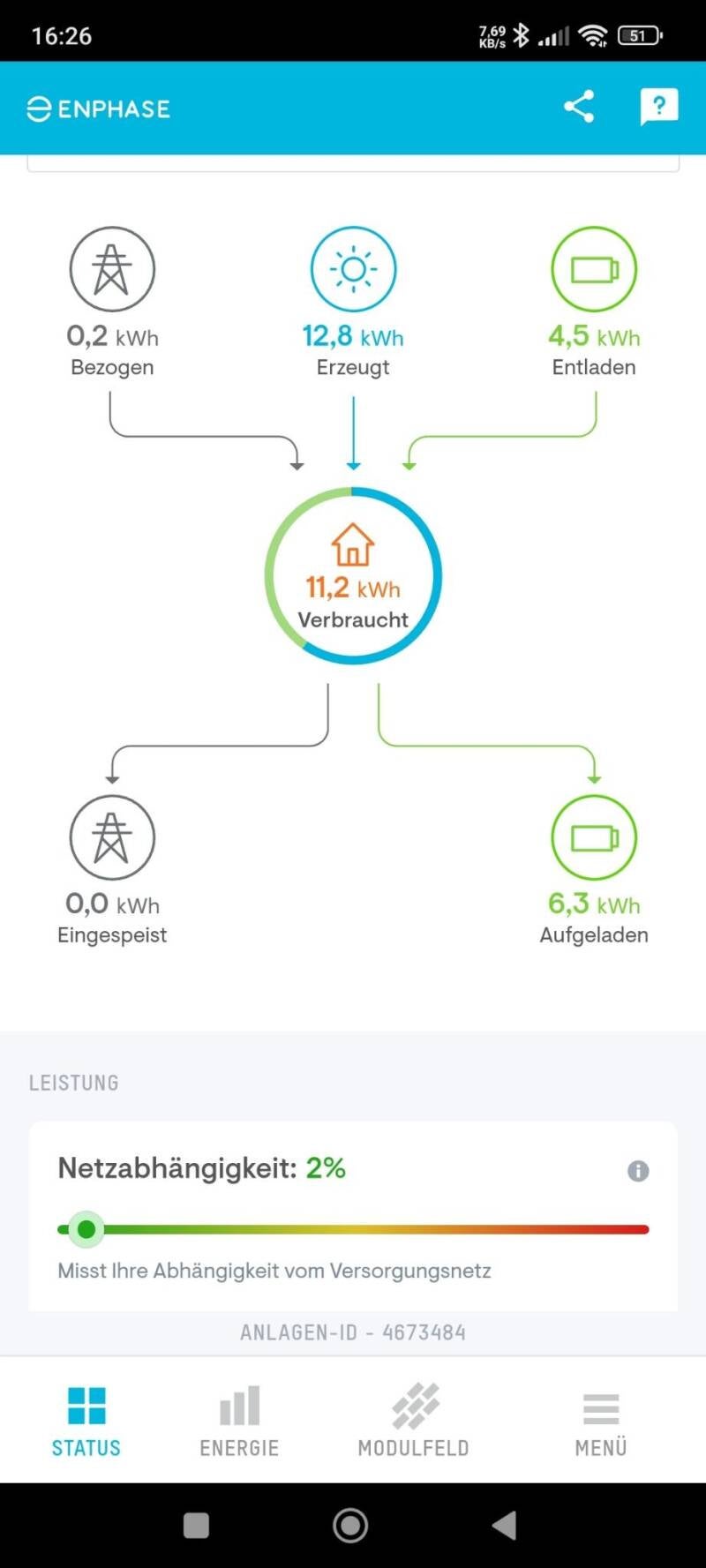
Task: Switch to the Energie tab
Action: tap(239, 1421)
